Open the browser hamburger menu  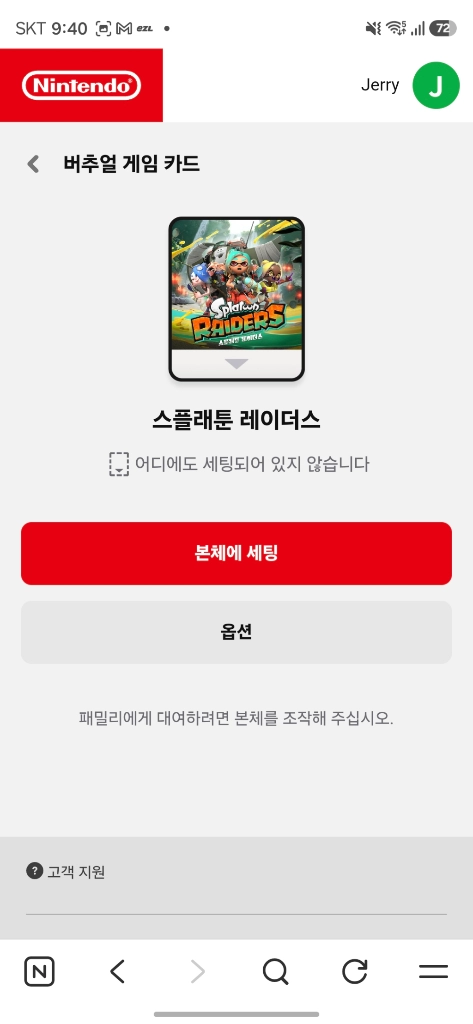tap(433, 972)
